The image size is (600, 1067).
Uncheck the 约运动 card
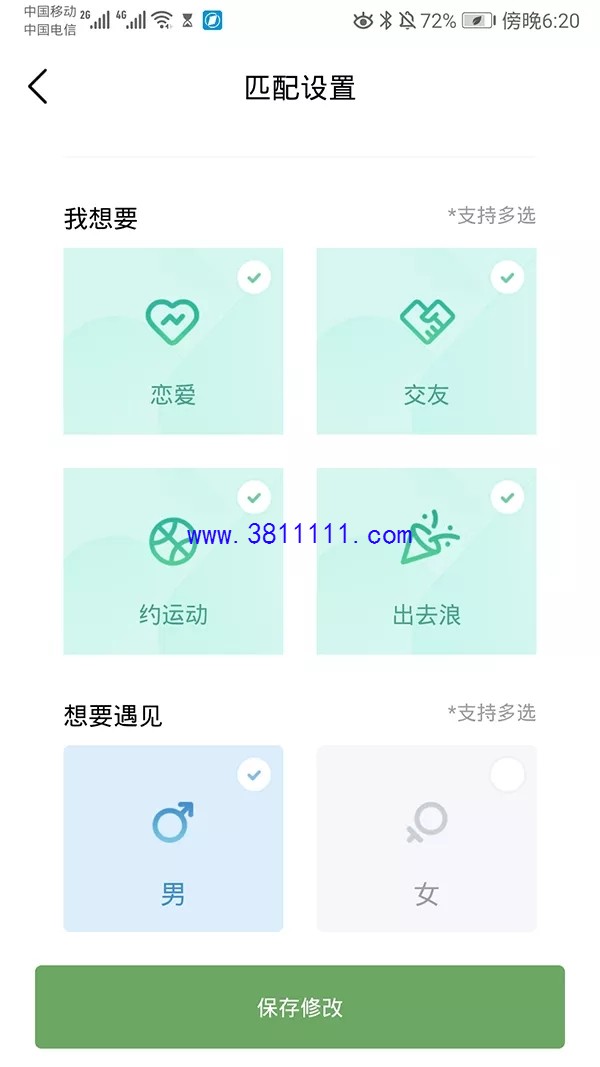(173, 561)
